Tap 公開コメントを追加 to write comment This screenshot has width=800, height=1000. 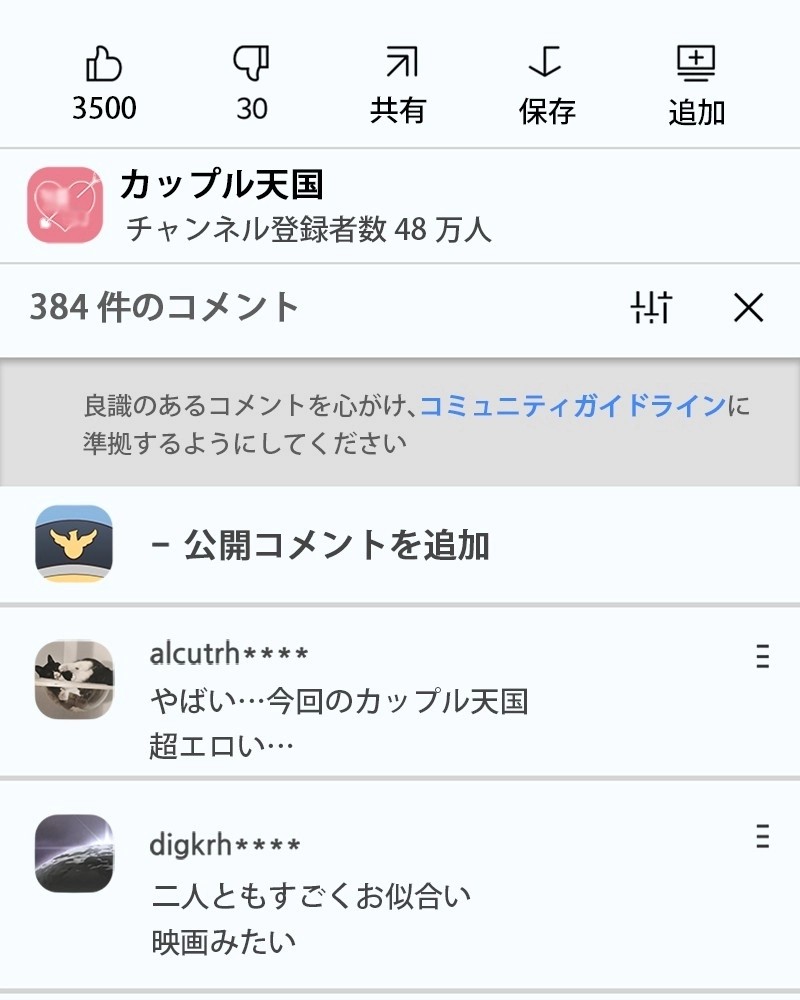(320, 546)
